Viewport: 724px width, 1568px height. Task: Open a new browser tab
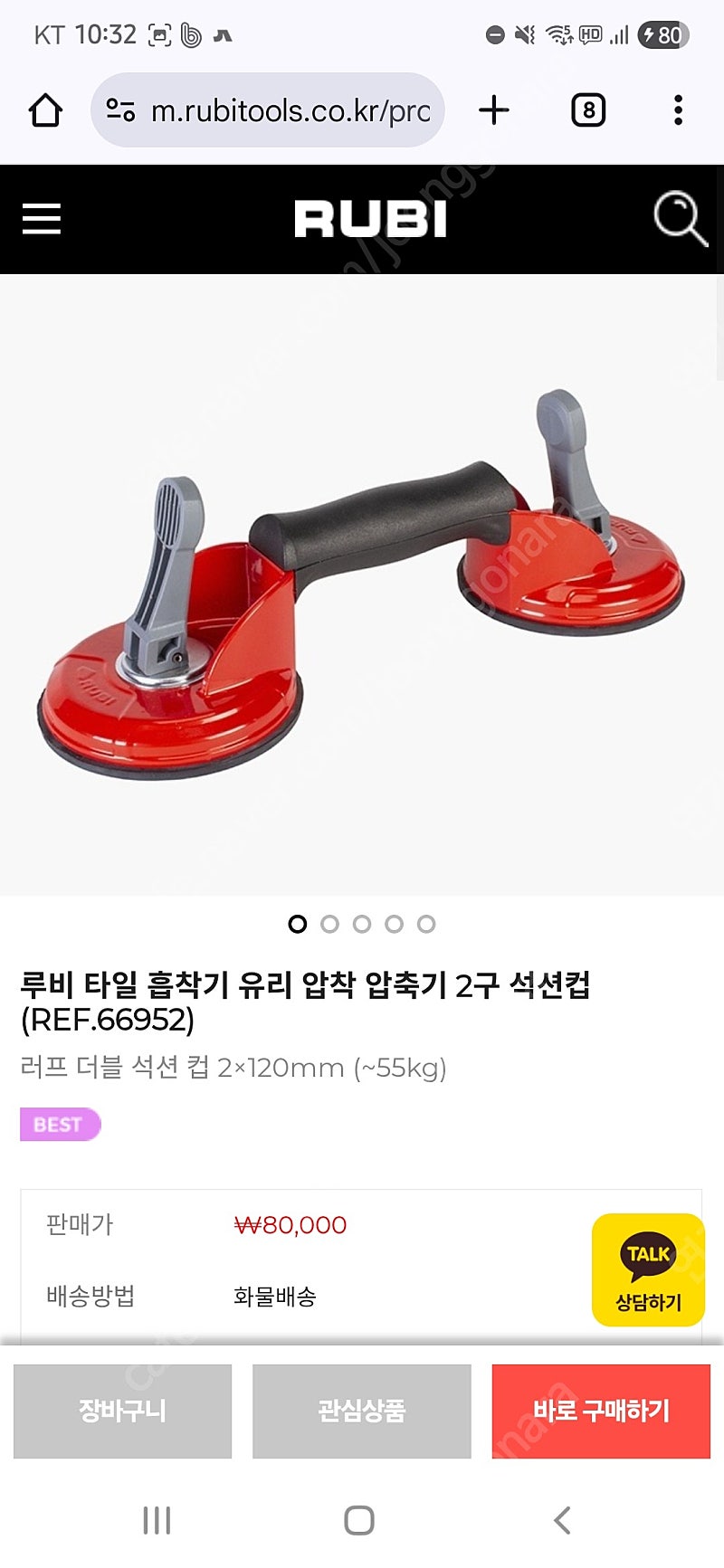click(x=494, y=110)
